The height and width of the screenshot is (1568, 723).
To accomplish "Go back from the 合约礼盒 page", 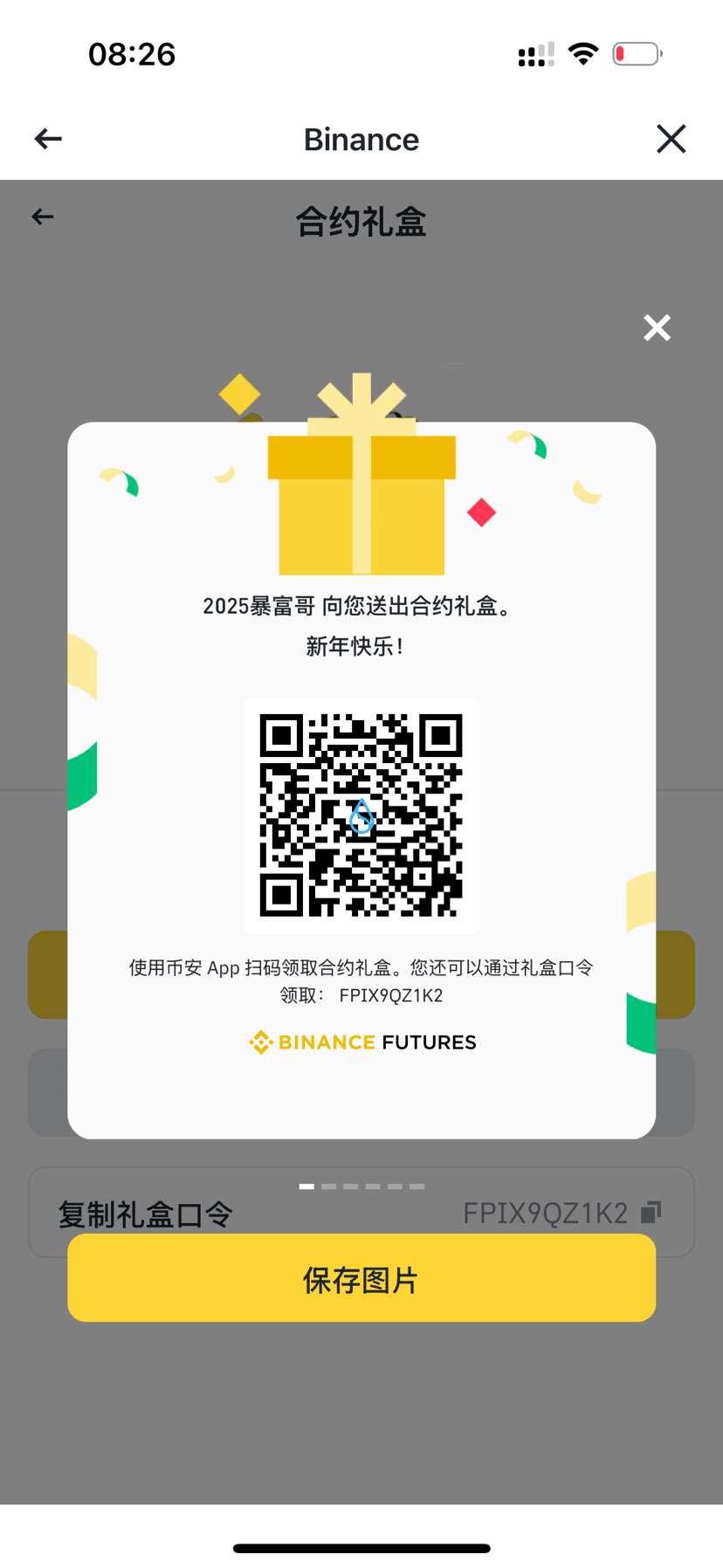I will 43,217.
